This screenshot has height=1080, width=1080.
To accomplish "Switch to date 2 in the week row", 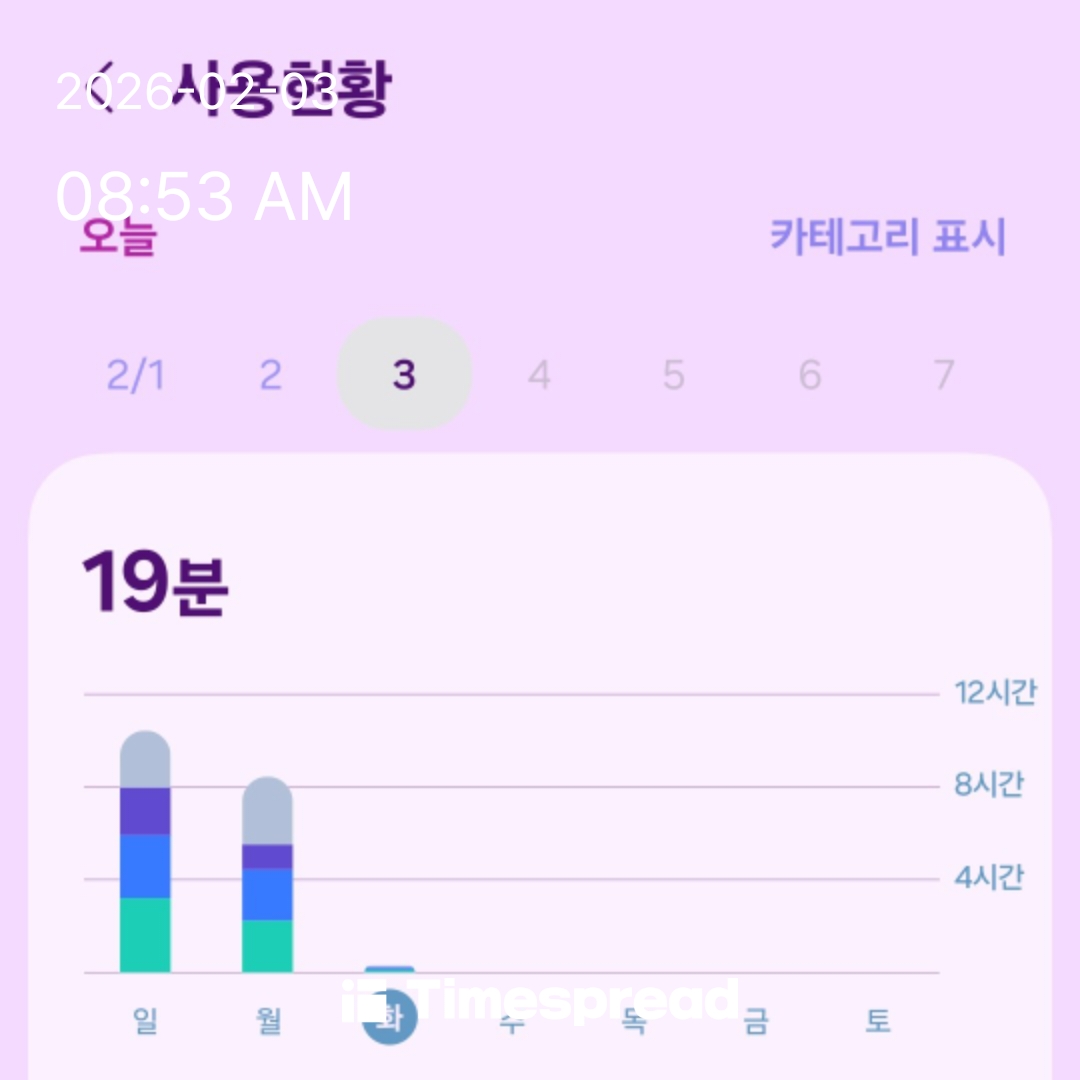I will [270, 376].
